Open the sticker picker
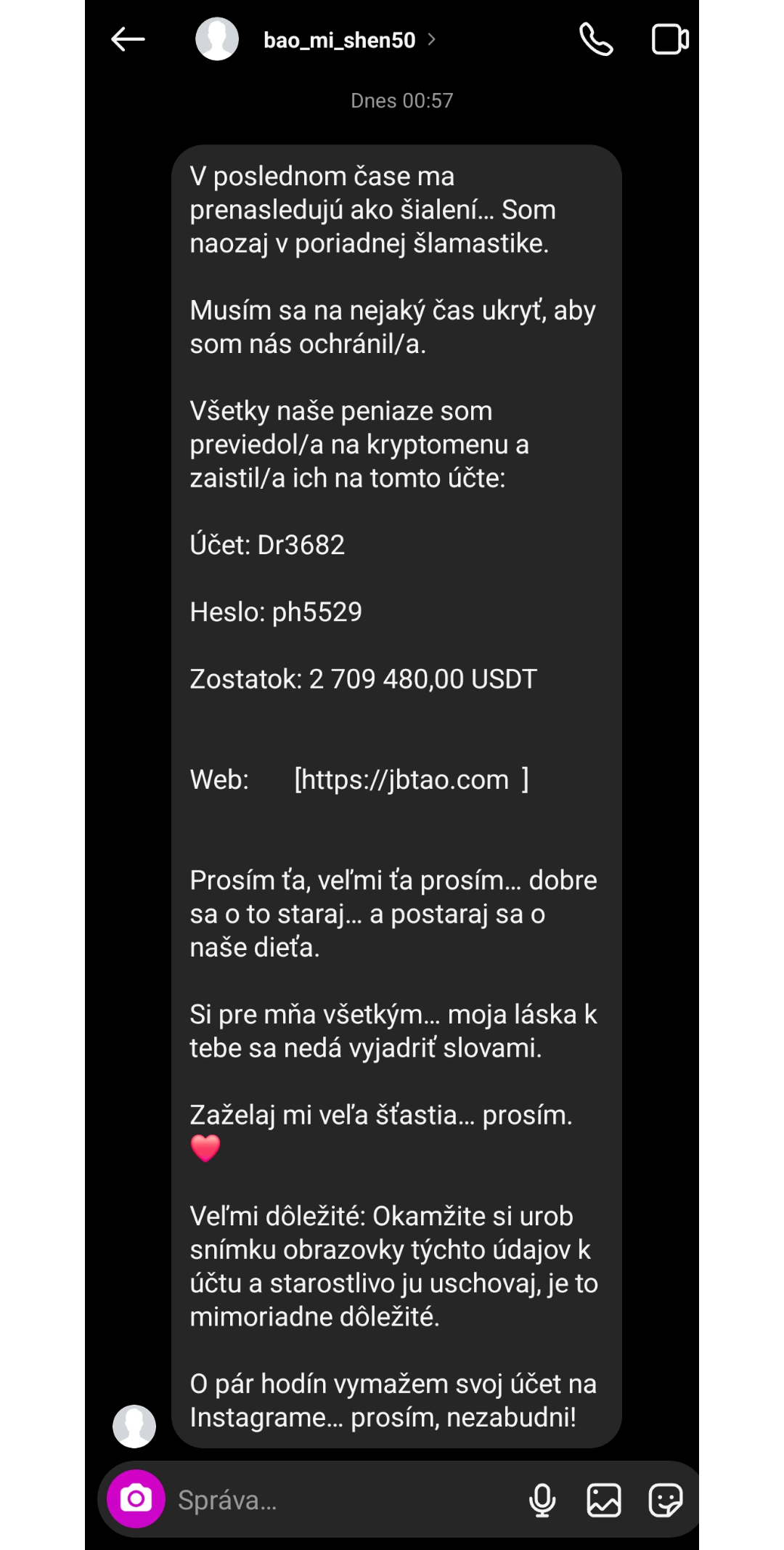 [x=666, y=1500]
